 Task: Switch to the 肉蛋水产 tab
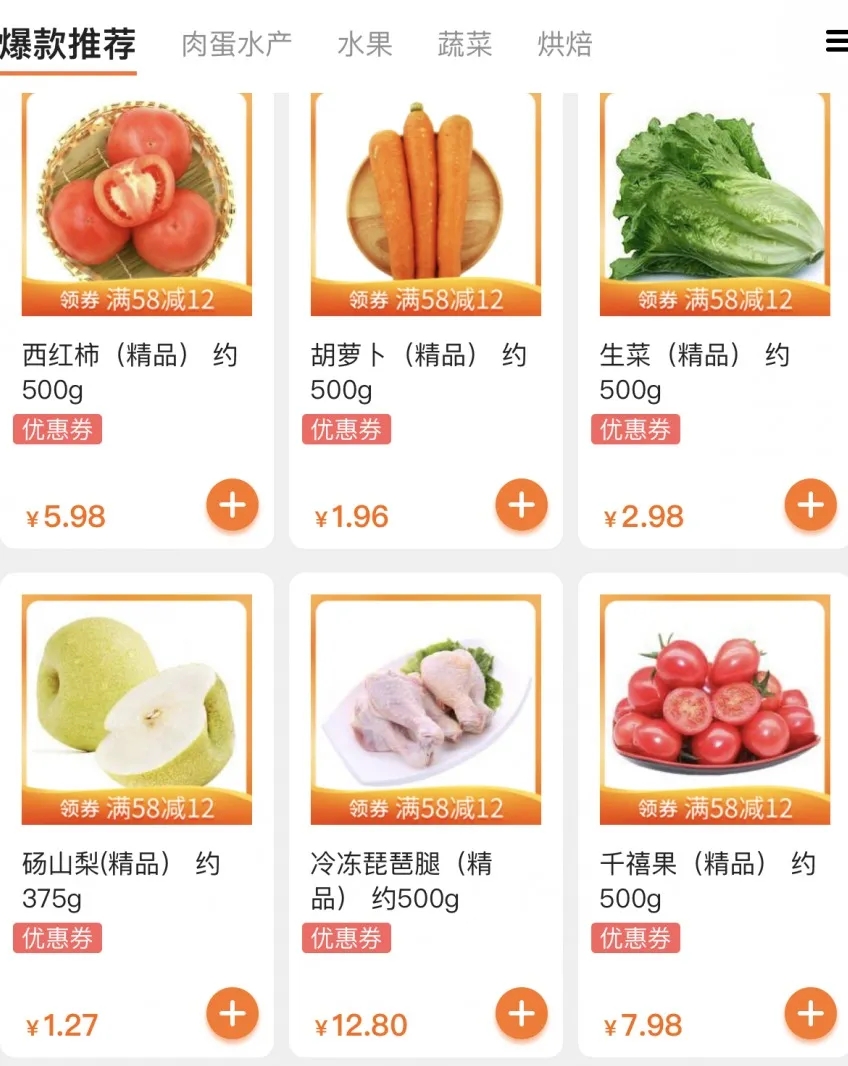pos(237,44)
